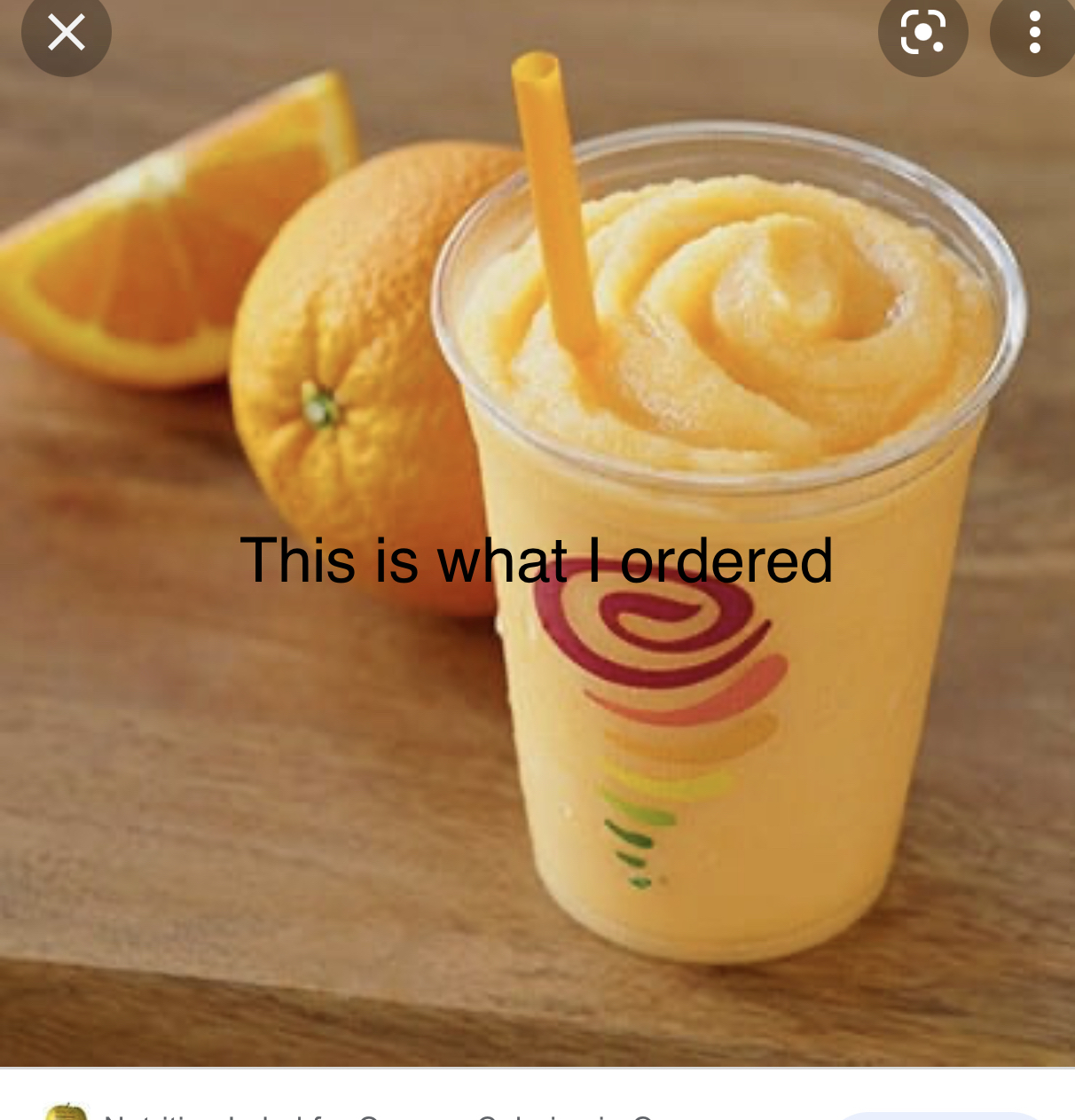Search this image with Lens
This screenshot has width=1075, height=1120.
922,33
